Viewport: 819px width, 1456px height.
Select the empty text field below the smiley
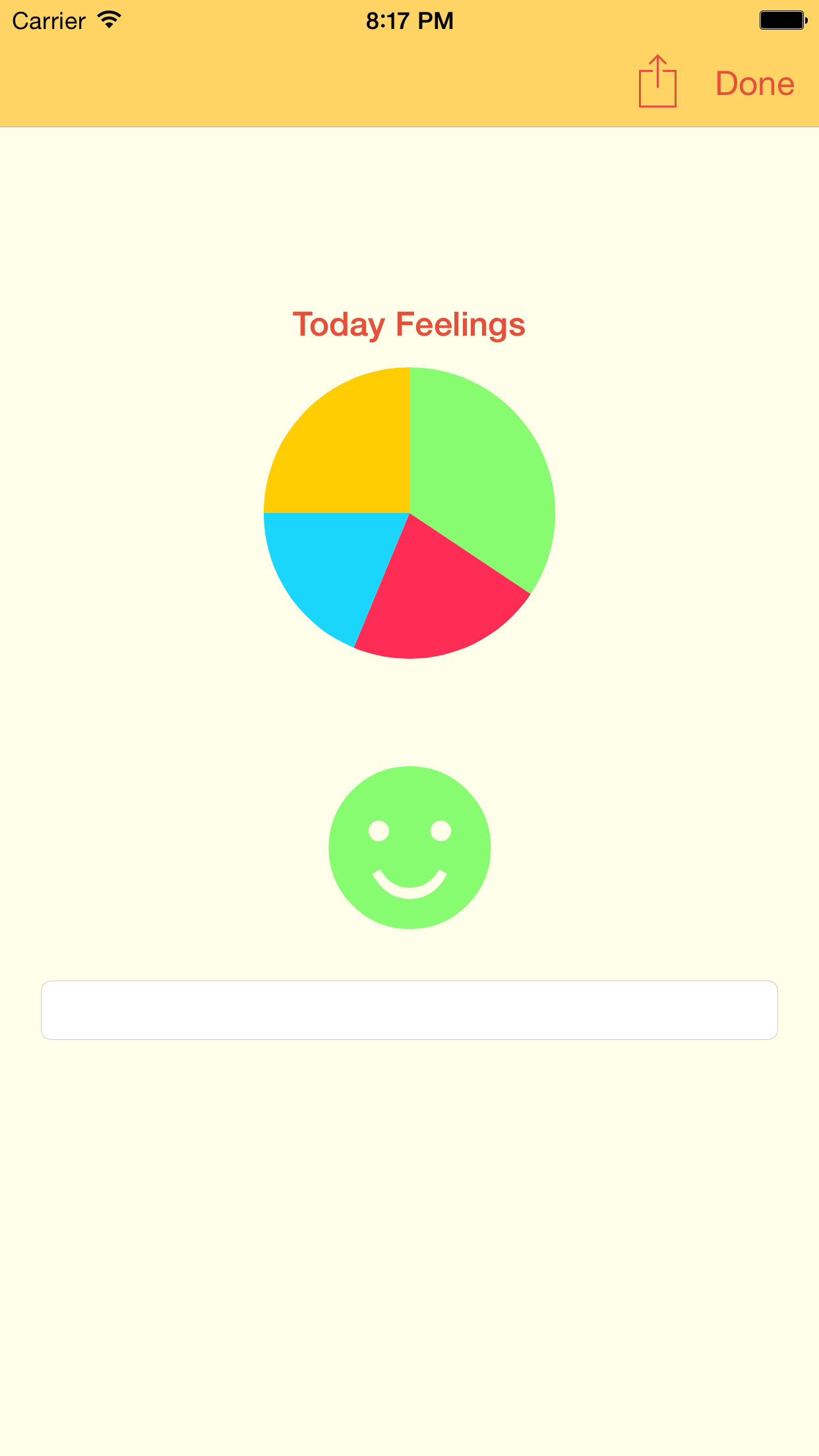pos(409,1010)
